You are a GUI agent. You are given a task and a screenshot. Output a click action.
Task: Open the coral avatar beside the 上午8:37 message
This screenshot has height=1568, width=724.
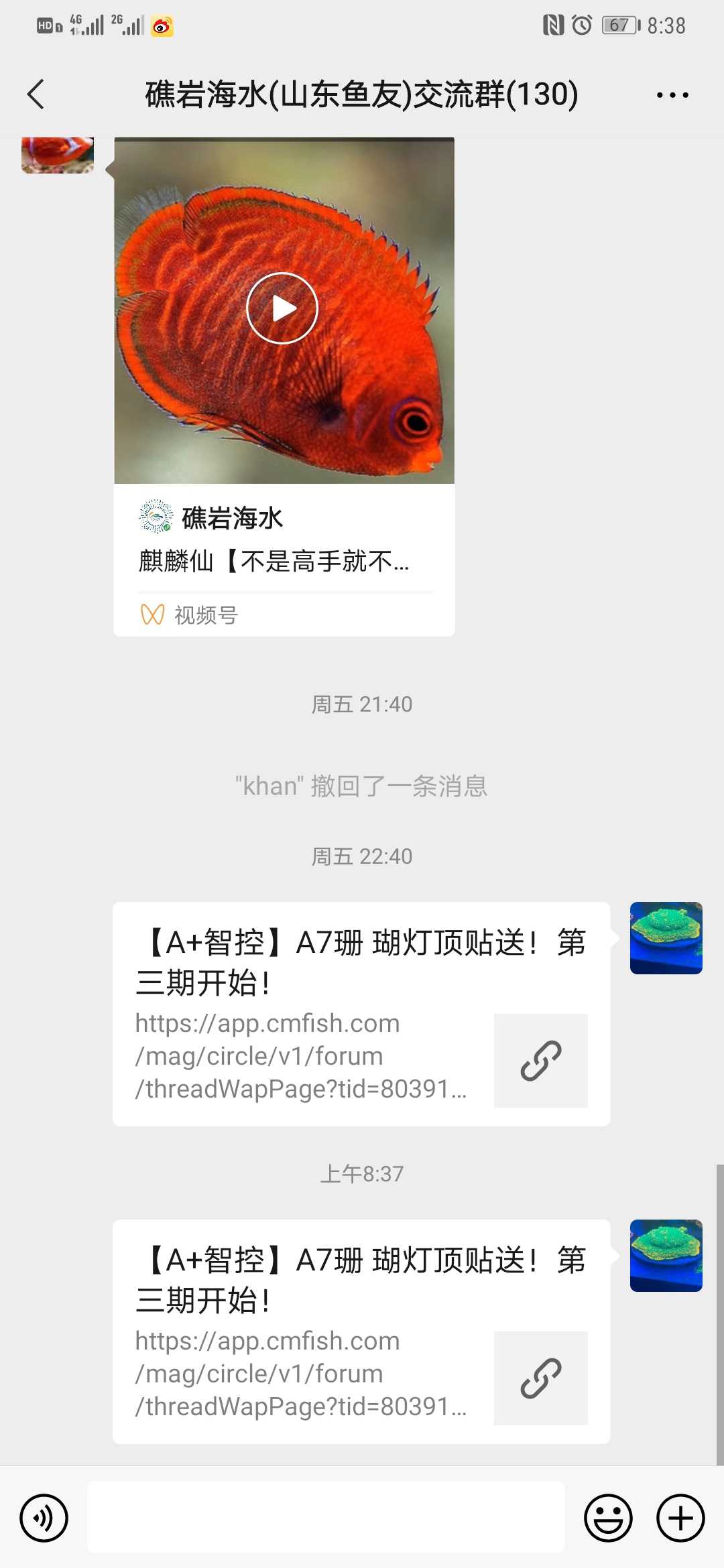pos(666,1256)
